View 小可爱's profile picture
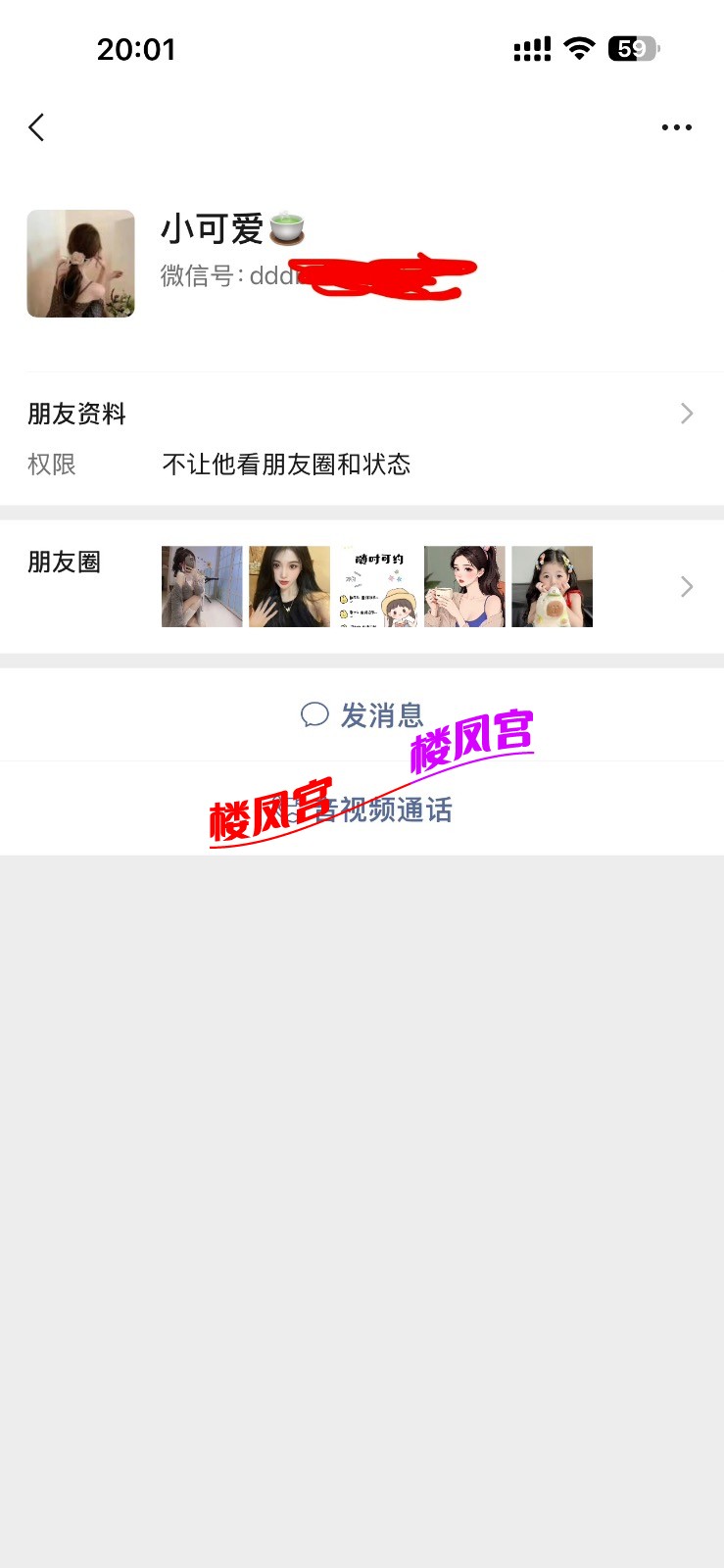 80,264
